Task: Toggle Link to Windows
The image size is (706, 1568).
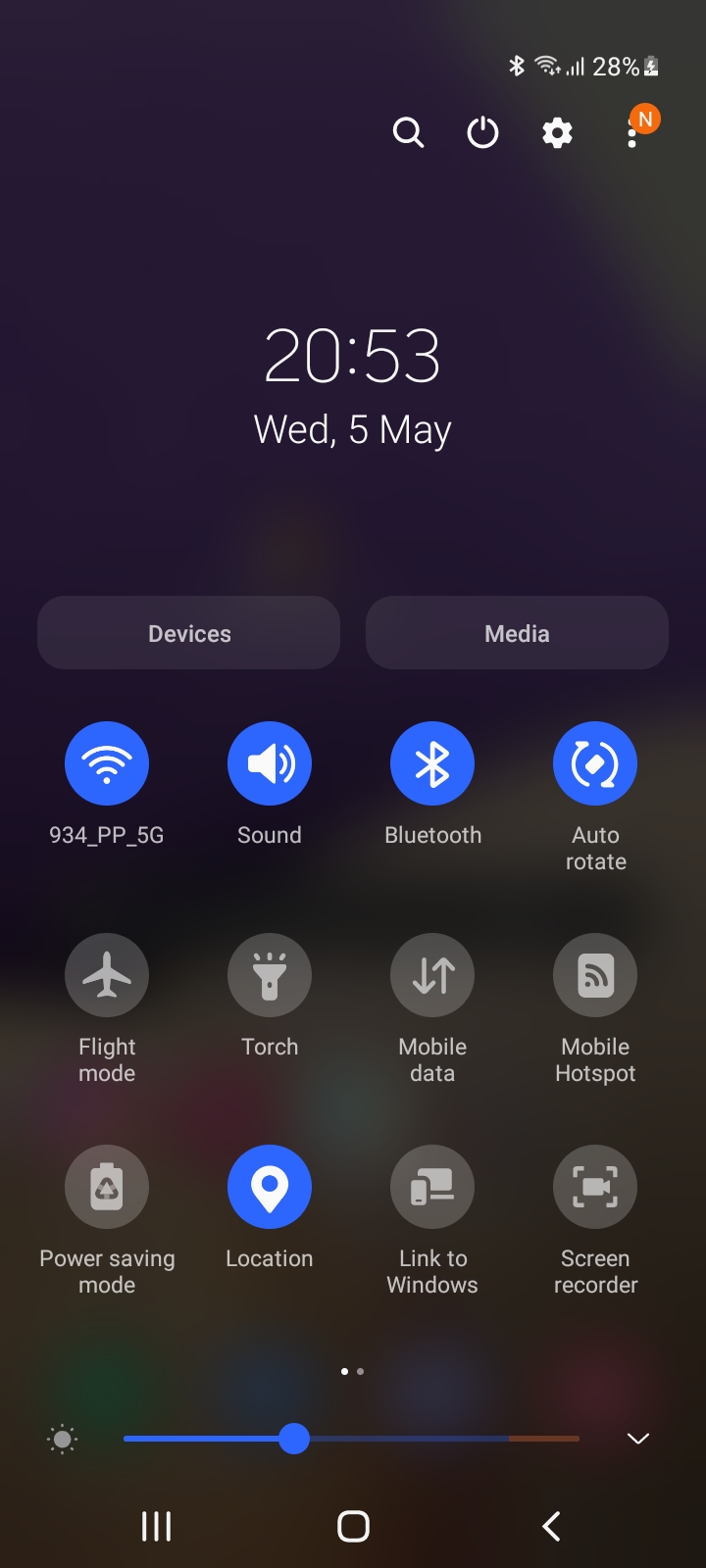Action: [432, 1187]
